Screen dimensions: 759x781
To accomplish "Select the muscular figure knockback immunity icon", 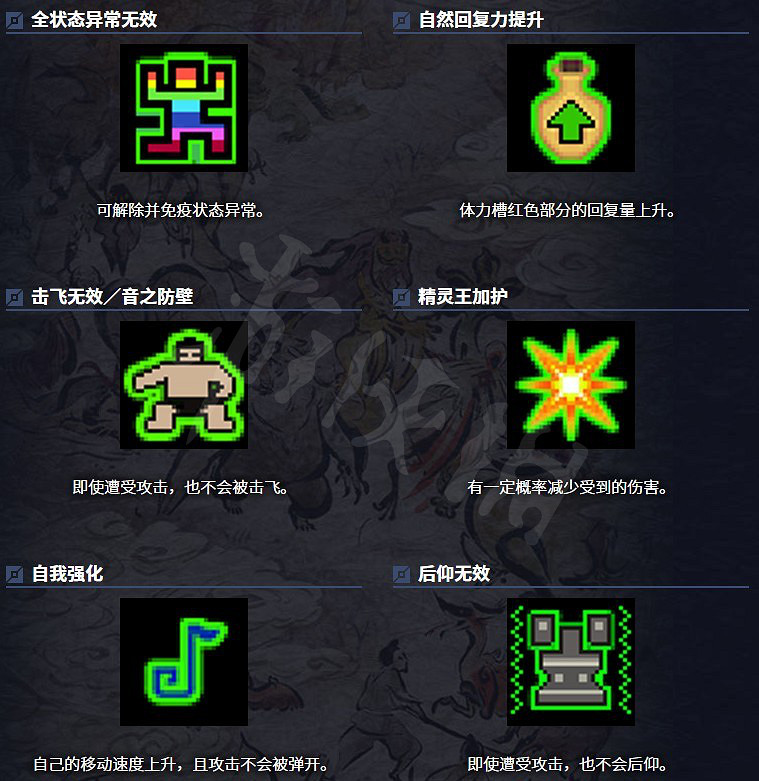I will (x=183, y=385).
